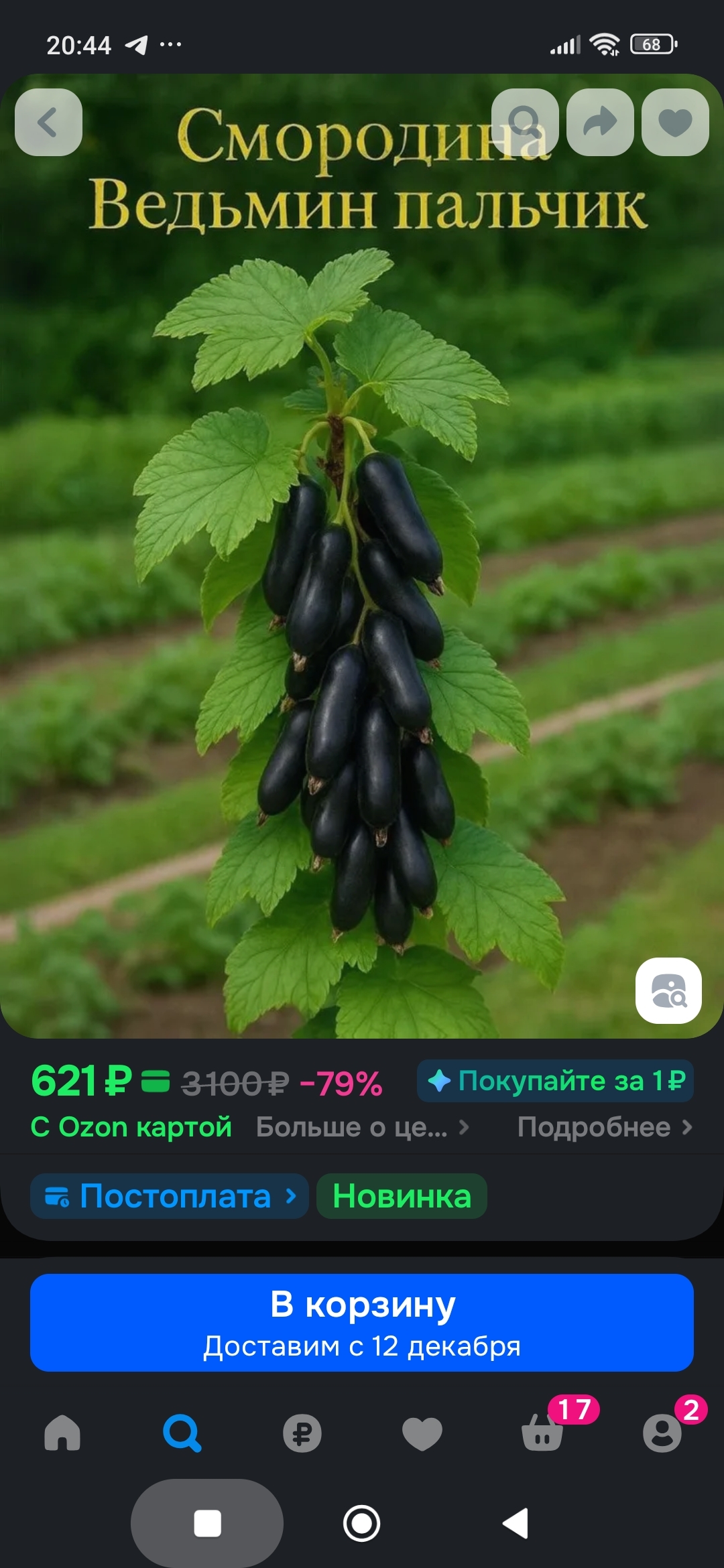
Task: Add the item with 'В корзину'
Action: 362,1323
